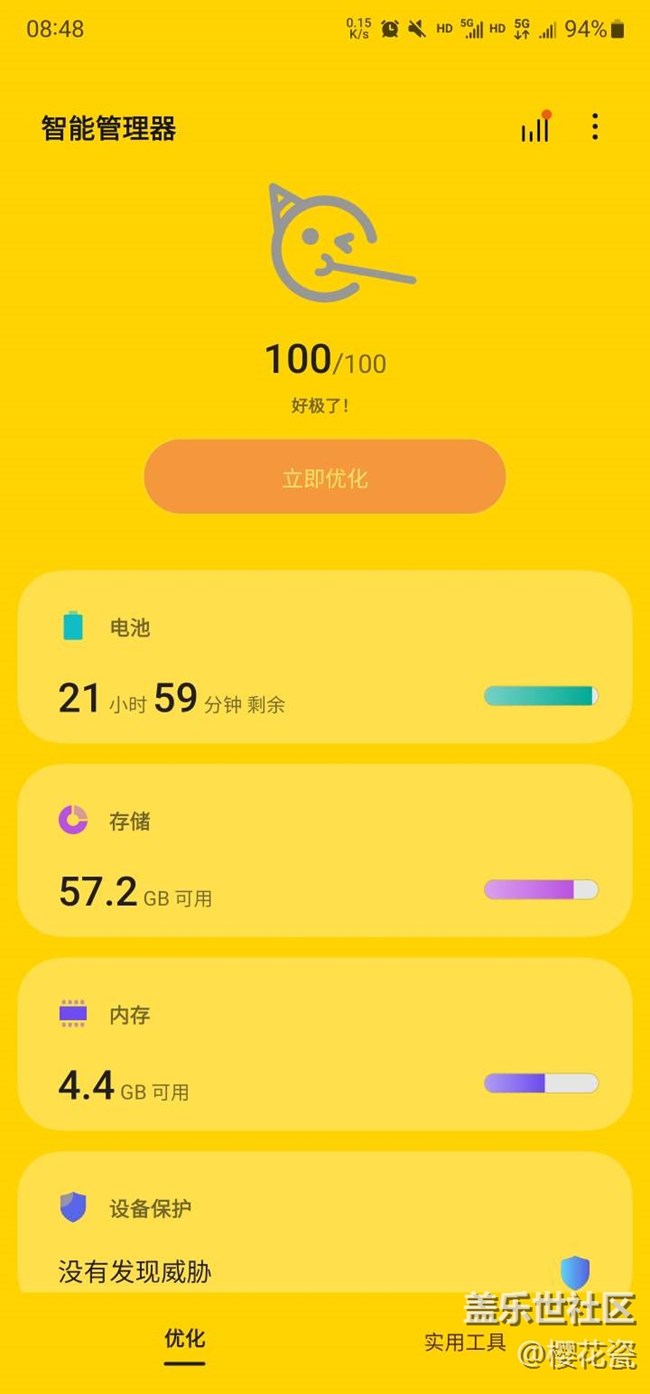
Task: Open the signal bars icon in header
Action: [x=535, y=127]
